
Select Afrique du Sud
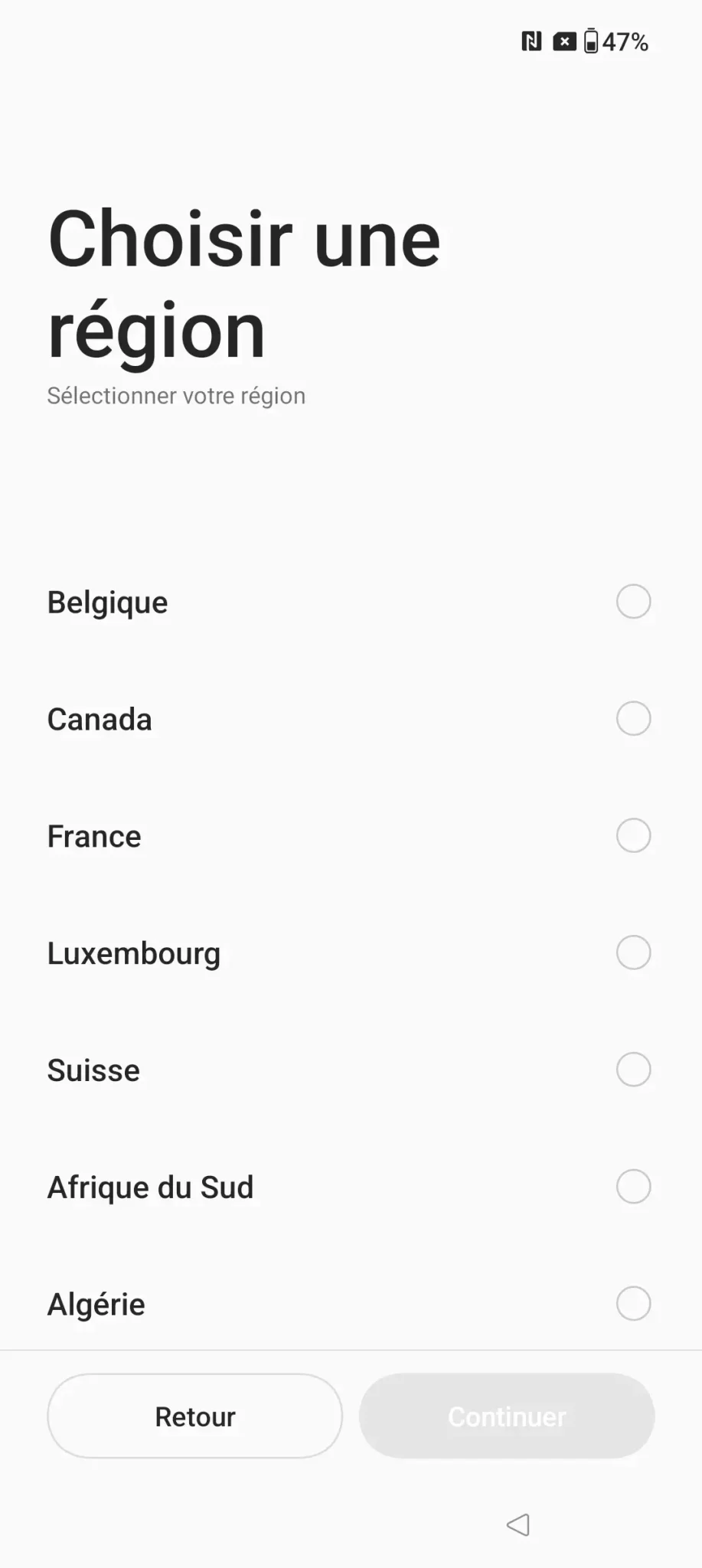click(351, 1187)
